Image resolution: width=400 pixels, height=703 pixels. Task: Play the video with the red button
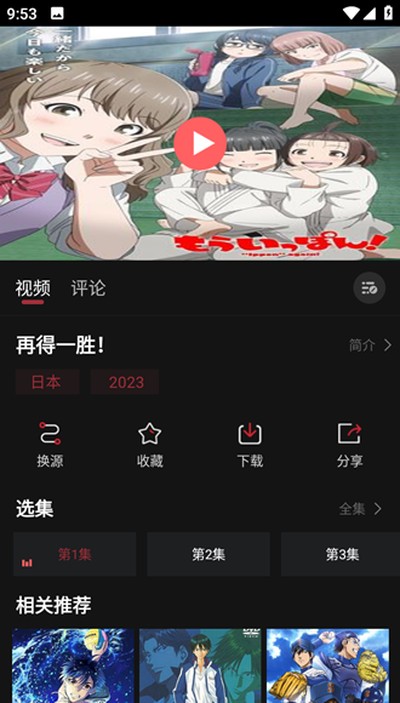(200, 143)
